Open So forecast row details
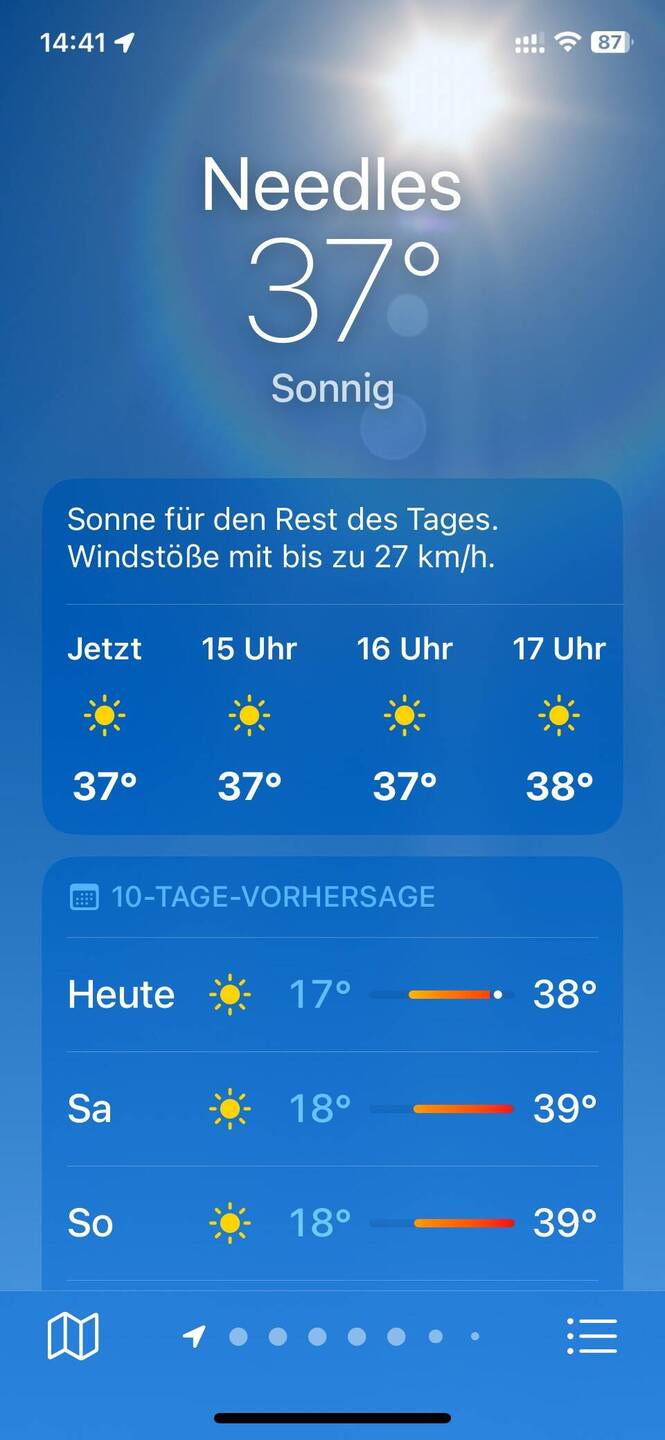Viewport: 665px width, 1440px height. tap(332, 1222)
